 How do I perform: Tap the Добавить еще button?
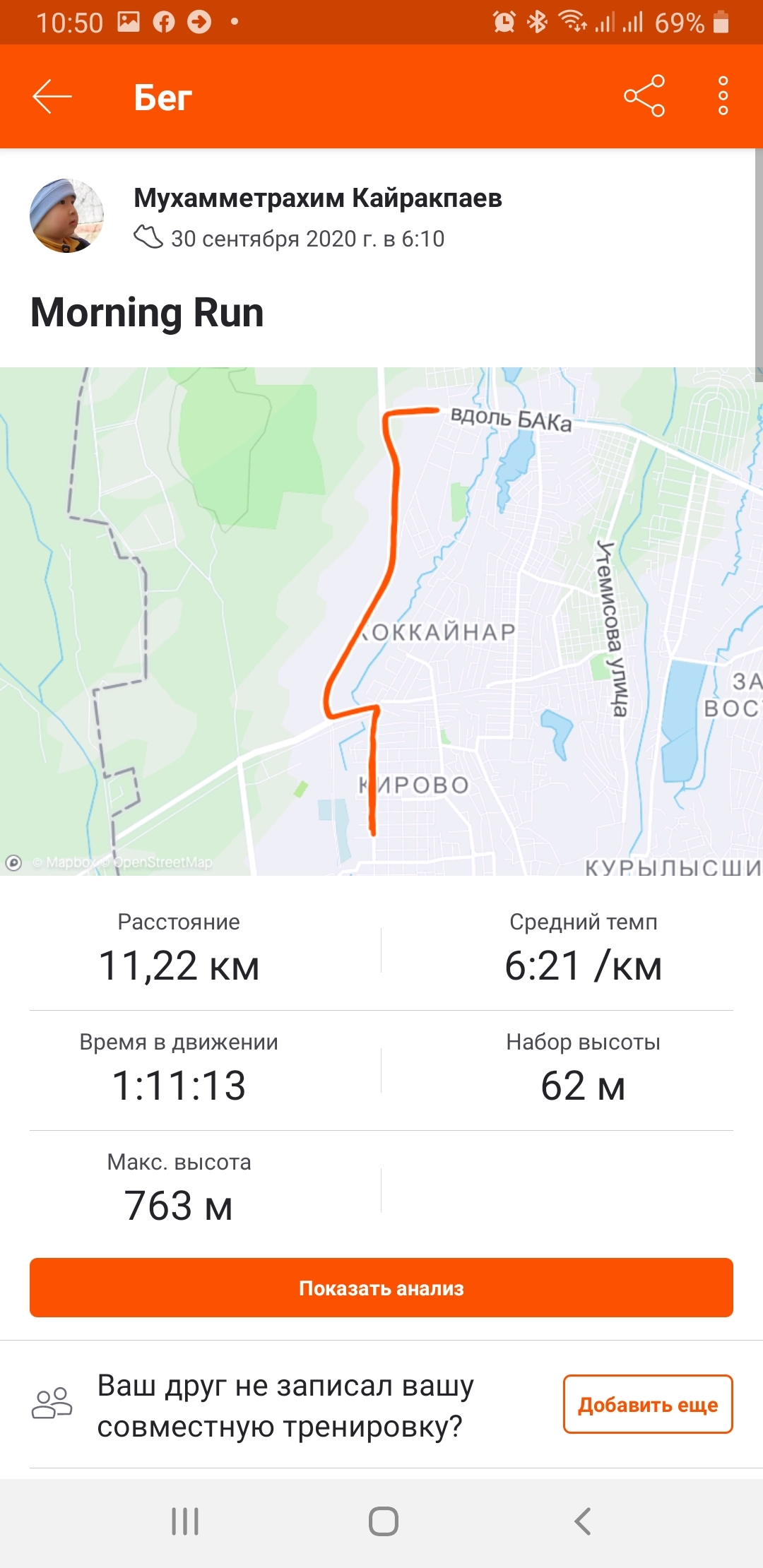point(647,1404)
